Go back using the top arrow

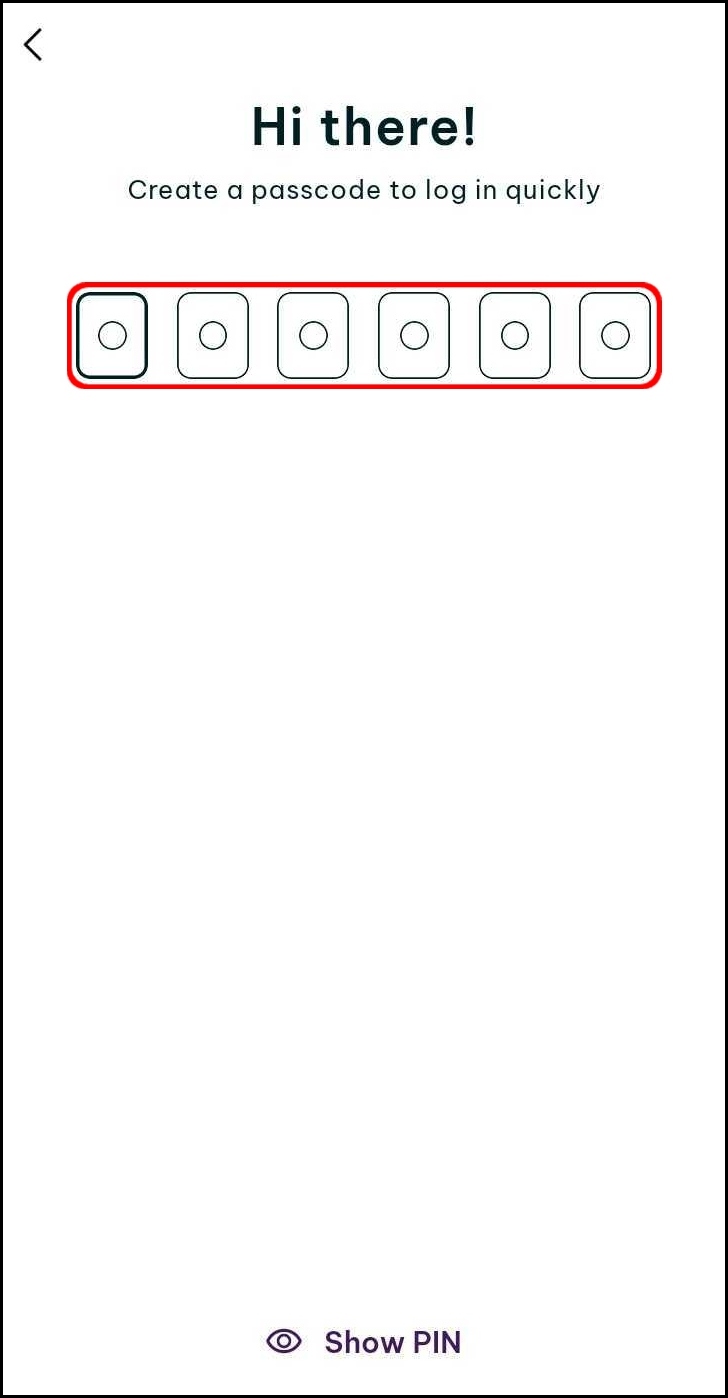34,45
